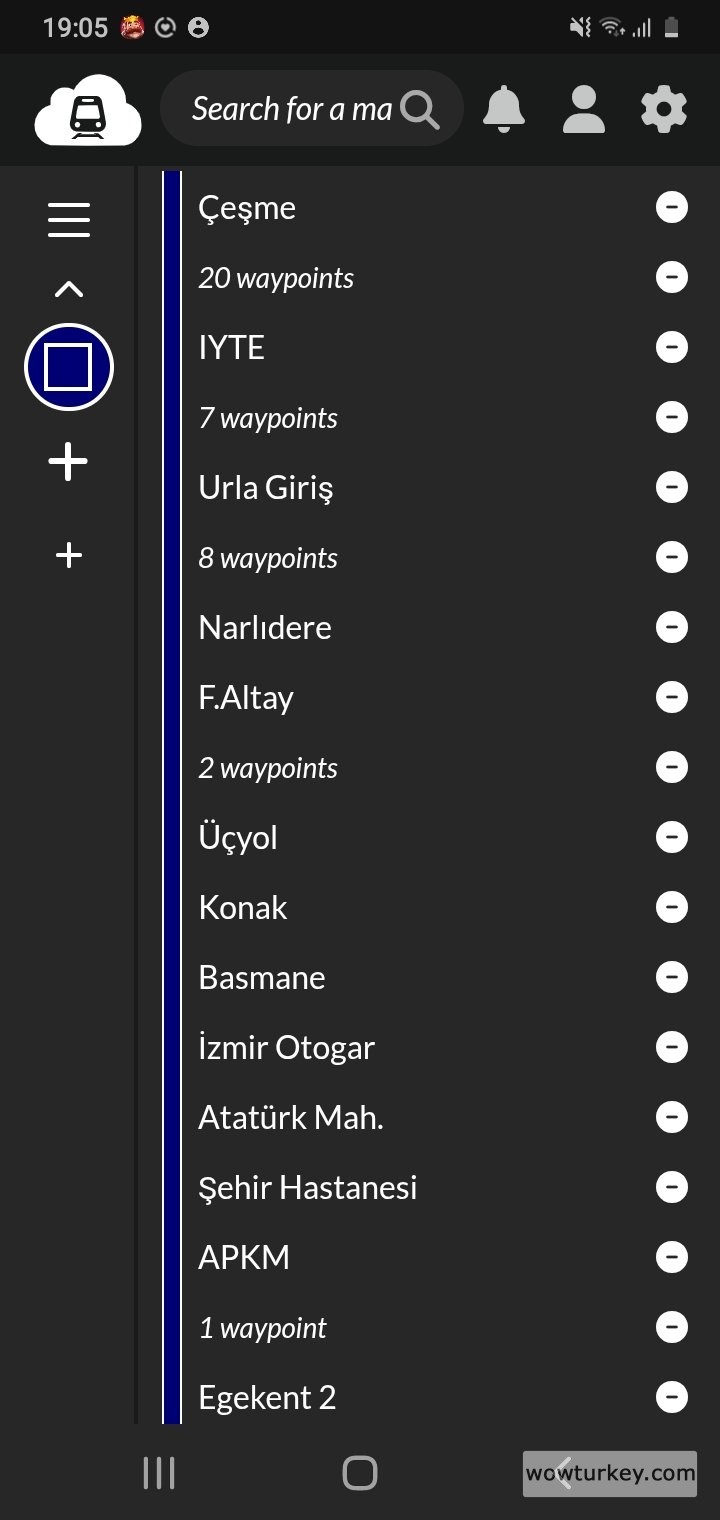Screen dimensions: 720x1520
Task: Open the Metro Dreamin' cloud logo home
Action: 88,109
